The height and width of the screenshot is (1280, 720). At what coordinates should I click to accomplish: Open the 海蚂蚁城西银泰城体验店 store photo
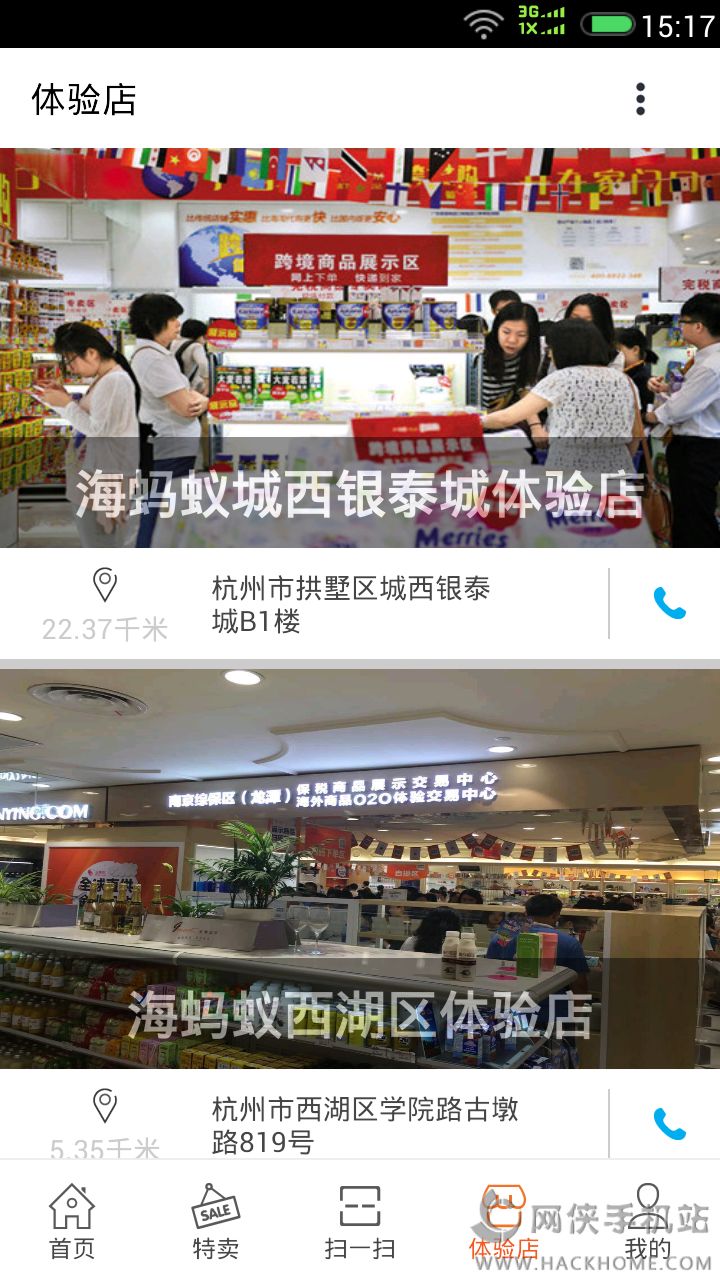(360, 348)
